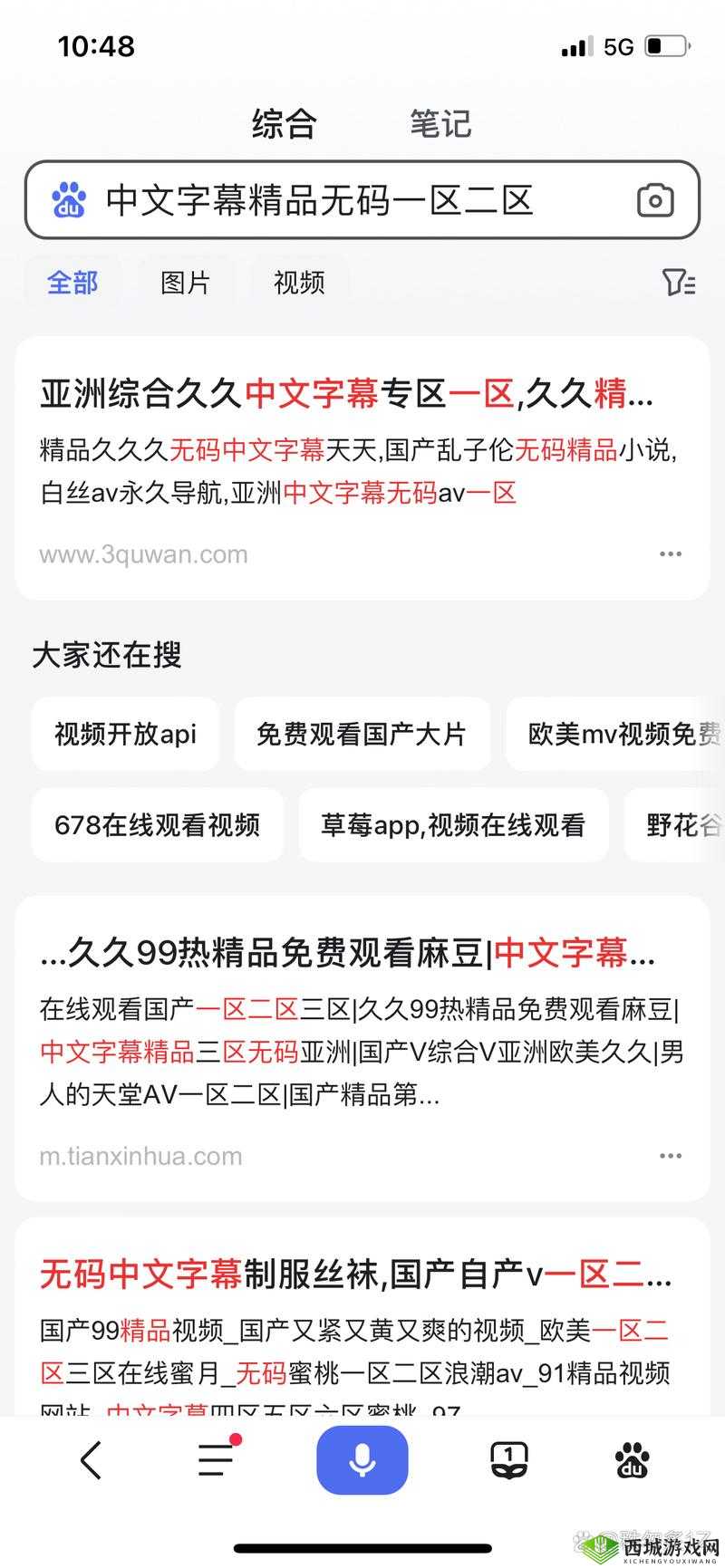The width and height of the screenshot is (725, 1568).
Task: Open camera search with the camera icon
Action: pos(654,199)
